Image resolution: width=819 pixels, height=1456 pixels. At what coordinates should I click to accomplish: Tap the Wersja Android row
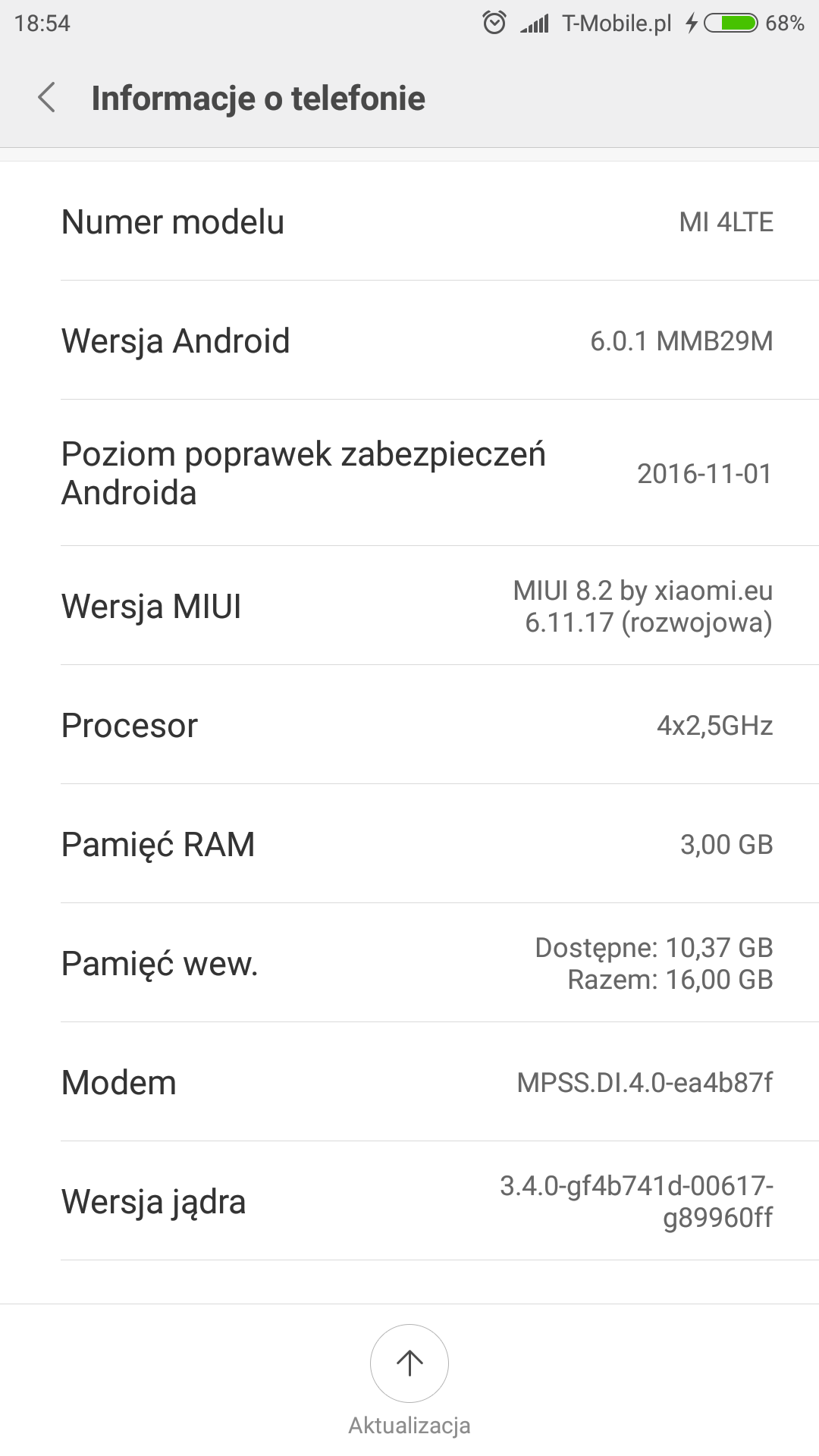pos(409,340)
